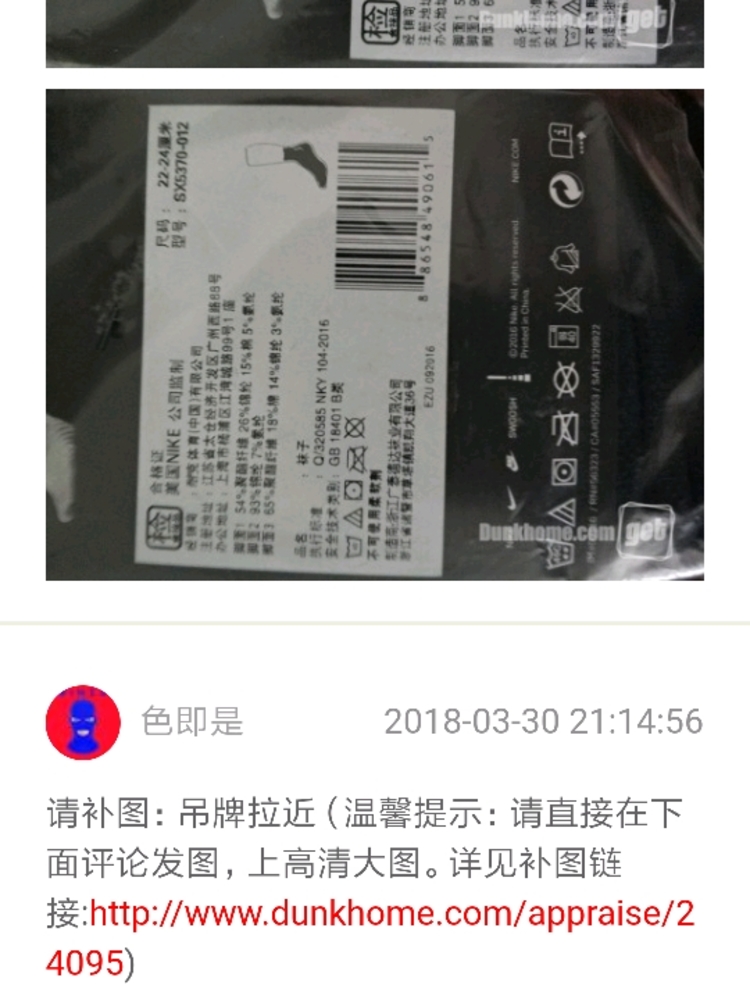The width and height of the screenshot is (750, 999).
Task: Open the partially visible photo above
Action: pos(374,32)
